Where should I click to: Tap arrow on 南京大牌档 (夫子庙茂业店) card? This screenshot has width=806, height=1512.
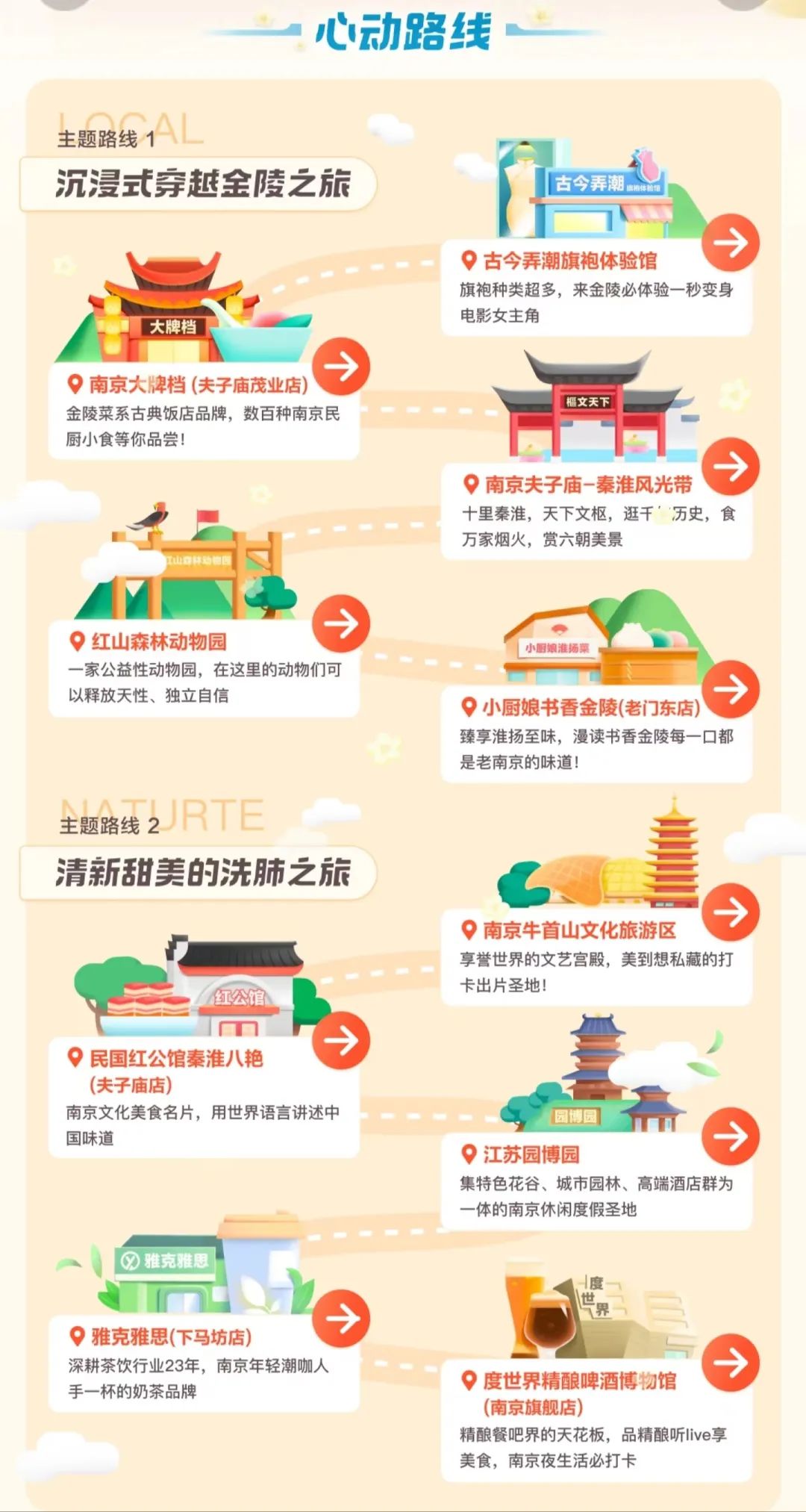tap(341, 367)
